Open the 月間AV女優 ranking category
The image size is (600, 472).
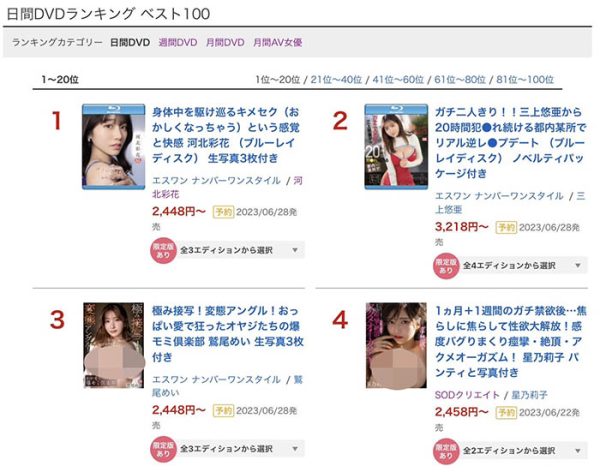point(277,43)
